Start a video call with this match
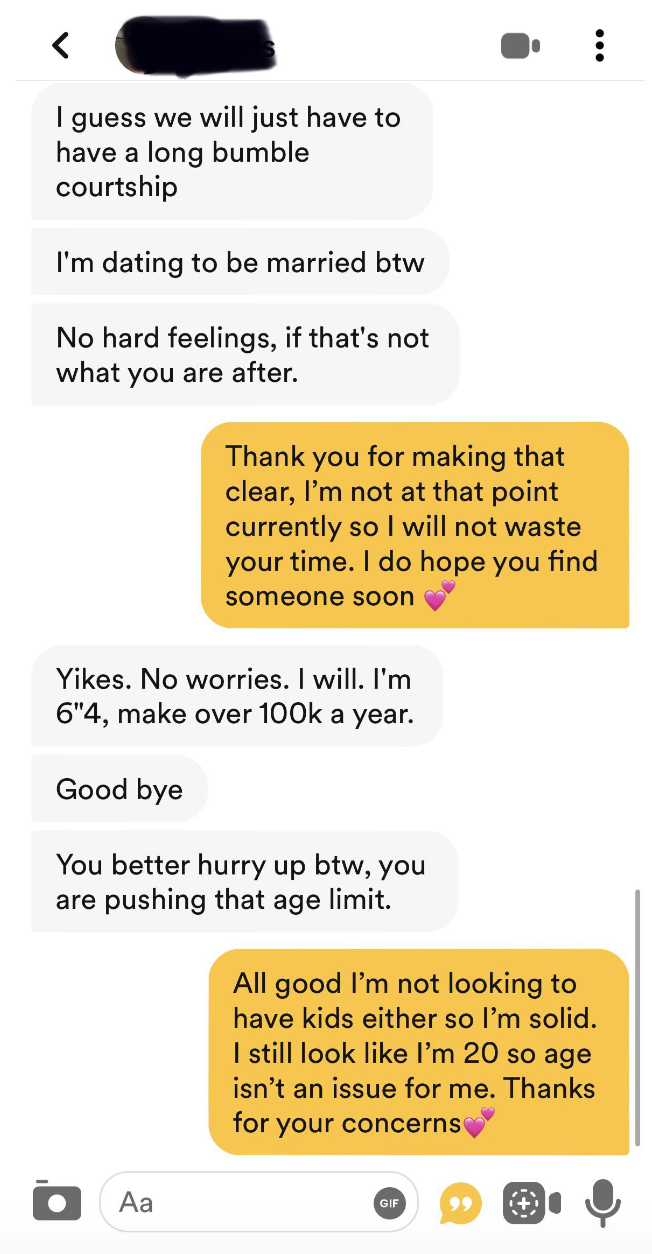This screenshot has height=1254, width=652. pos(520,45)
